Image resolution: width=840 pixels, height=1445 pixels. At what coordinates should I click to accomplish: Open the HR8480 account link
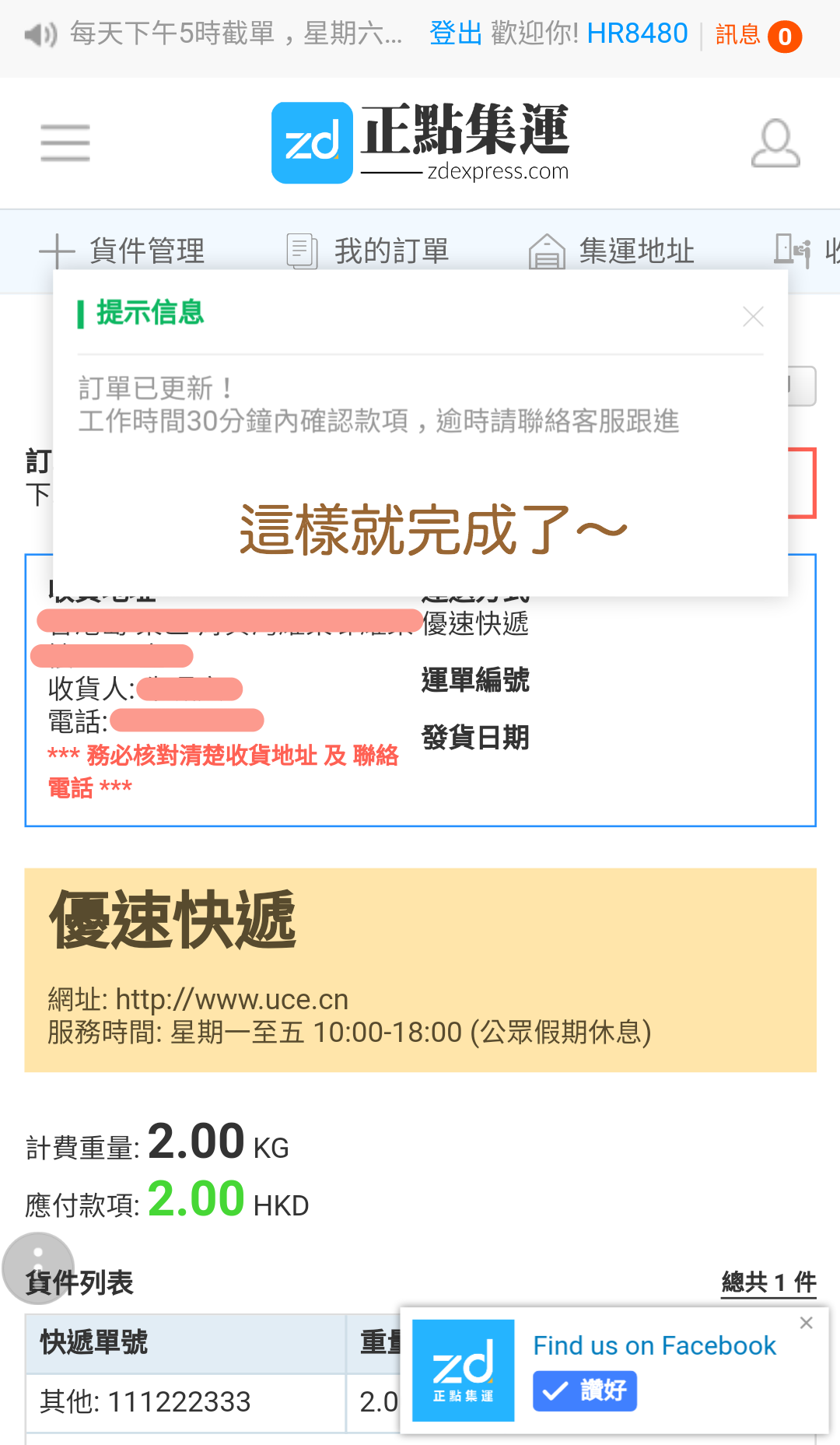pyautogui.click(x=637, y=33)
